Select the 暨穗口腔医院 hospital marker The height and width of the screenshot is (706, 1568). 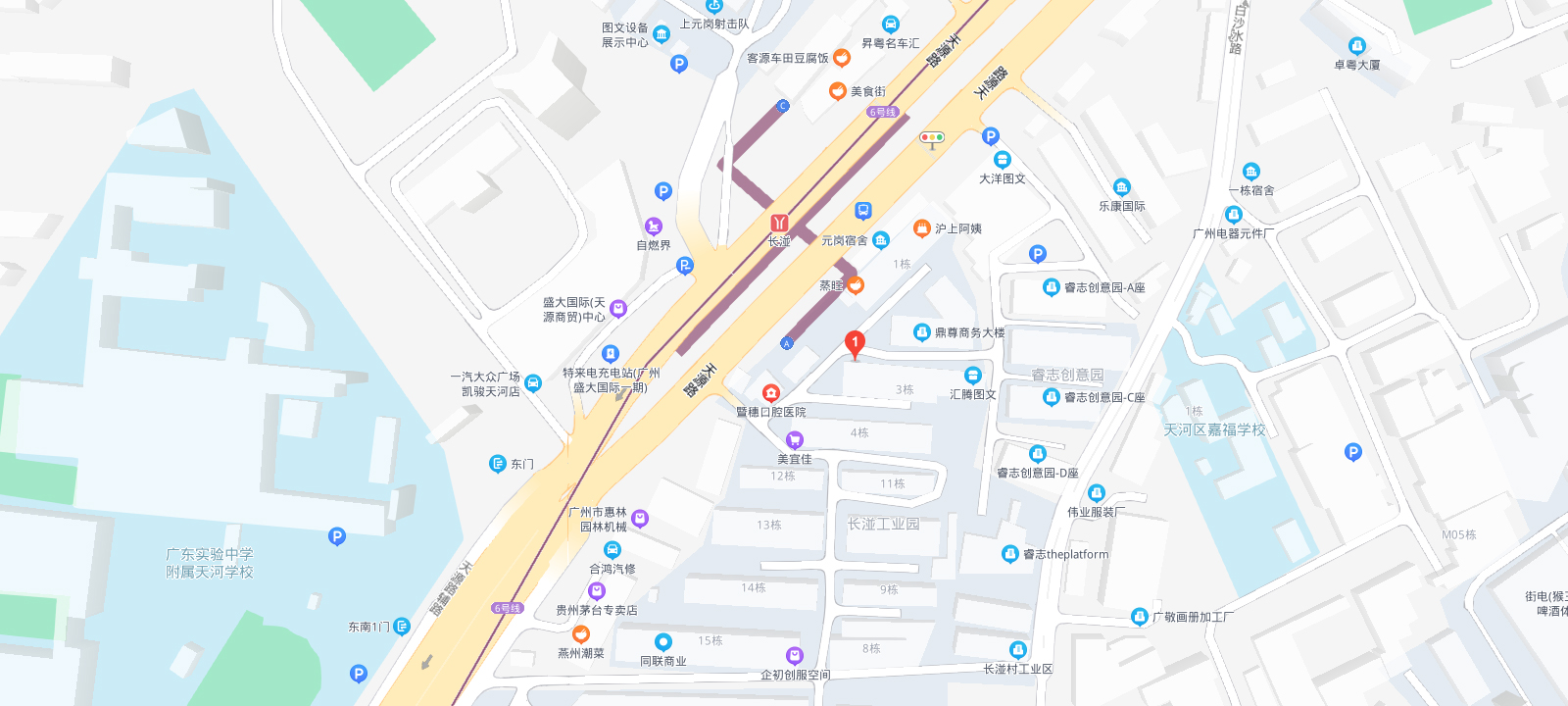[x=771, y=393]
